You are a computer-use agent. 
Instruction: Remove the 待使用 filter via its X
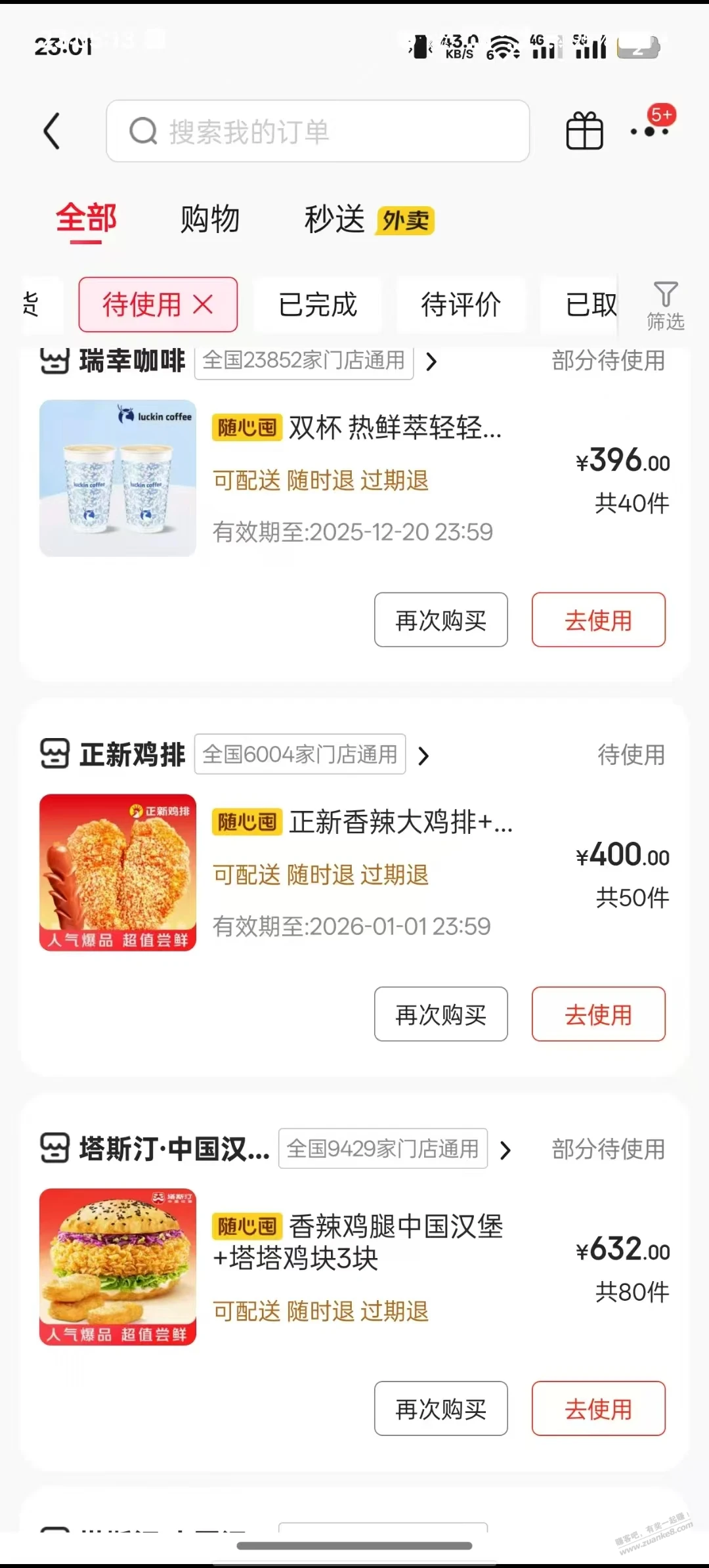[x=204, y=305]
